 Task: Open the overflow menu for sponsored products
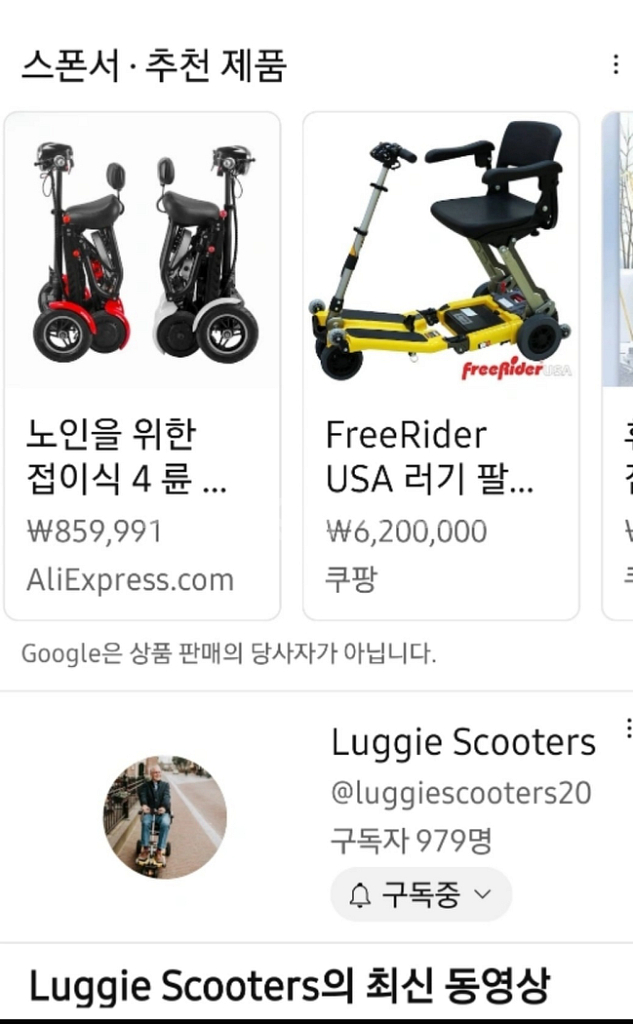click(615, 65)
